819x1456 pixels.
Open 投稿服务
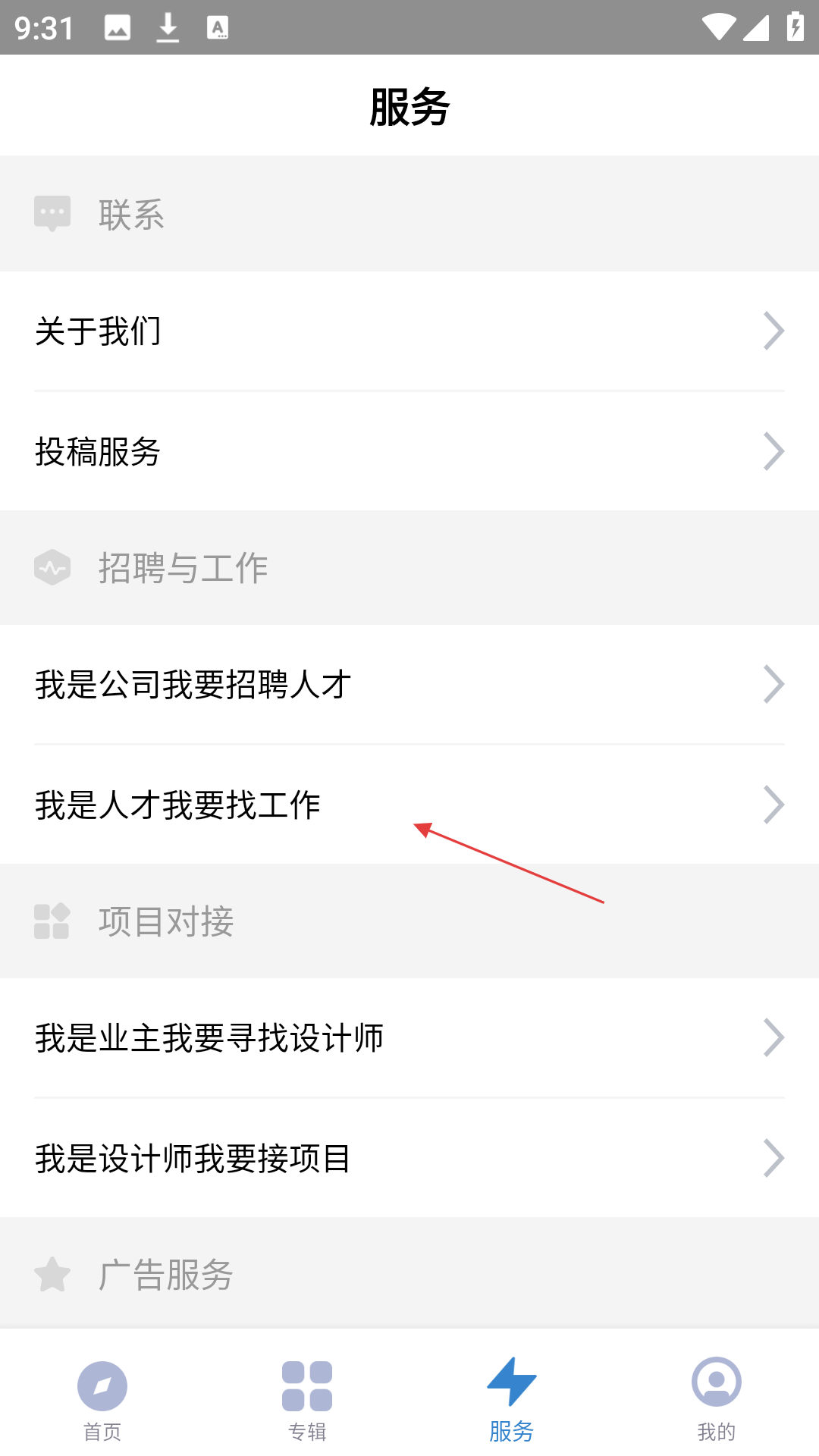click(409, 452)
